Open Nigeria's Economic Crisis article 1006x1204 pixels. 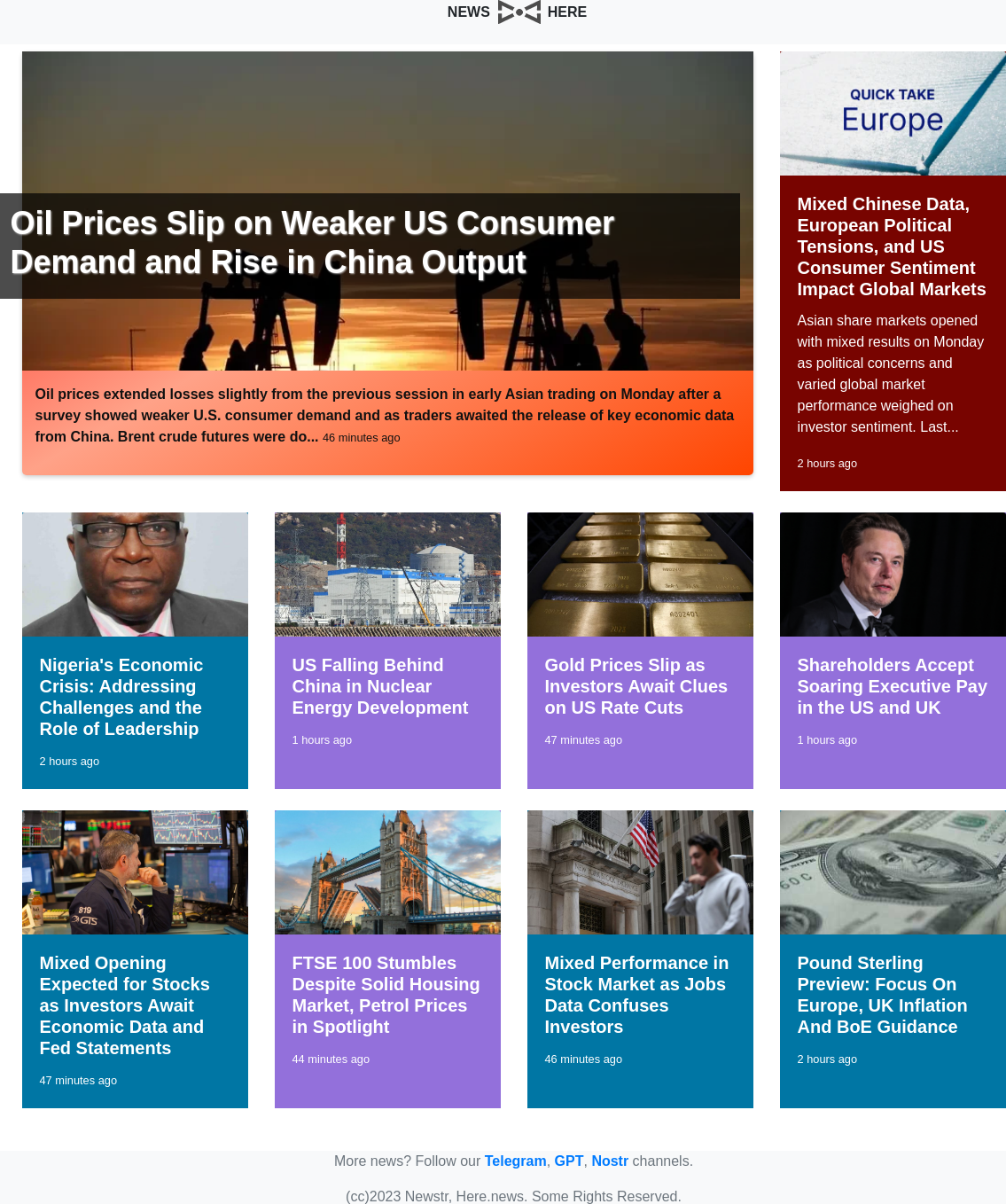coord(121,697)
